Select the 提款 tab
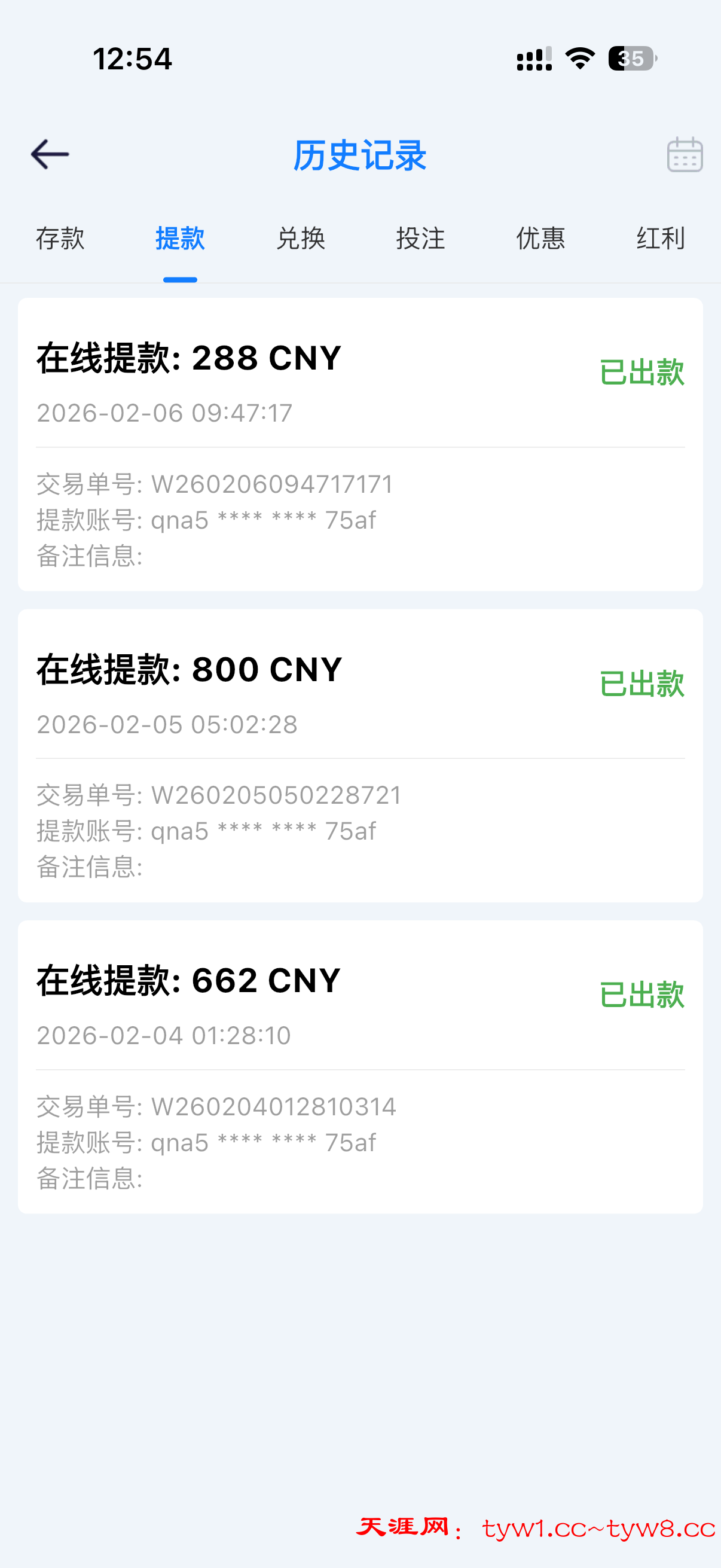Viewport: 721px width, 1568px height. tap(180, 238)
